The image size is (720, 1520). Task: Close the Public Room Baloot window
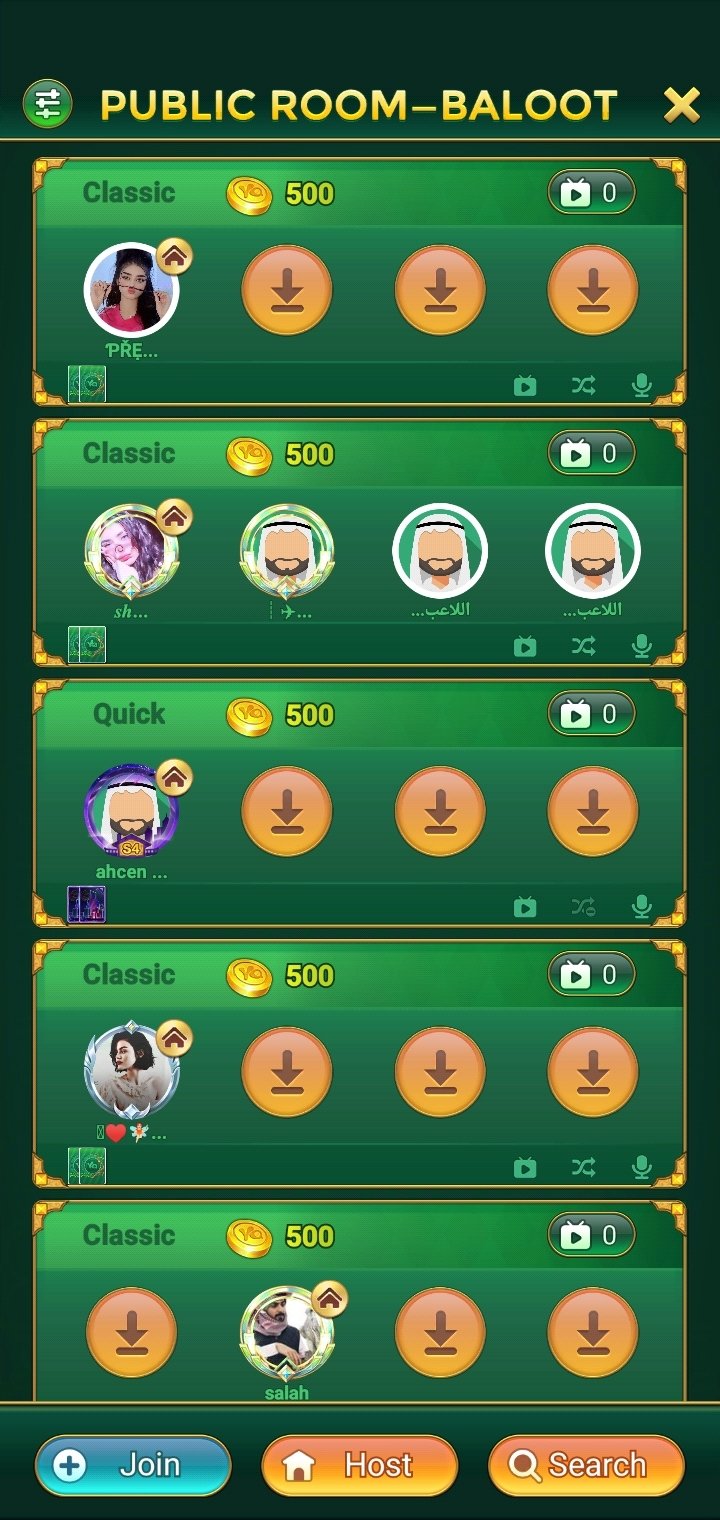tap(681, 104)
